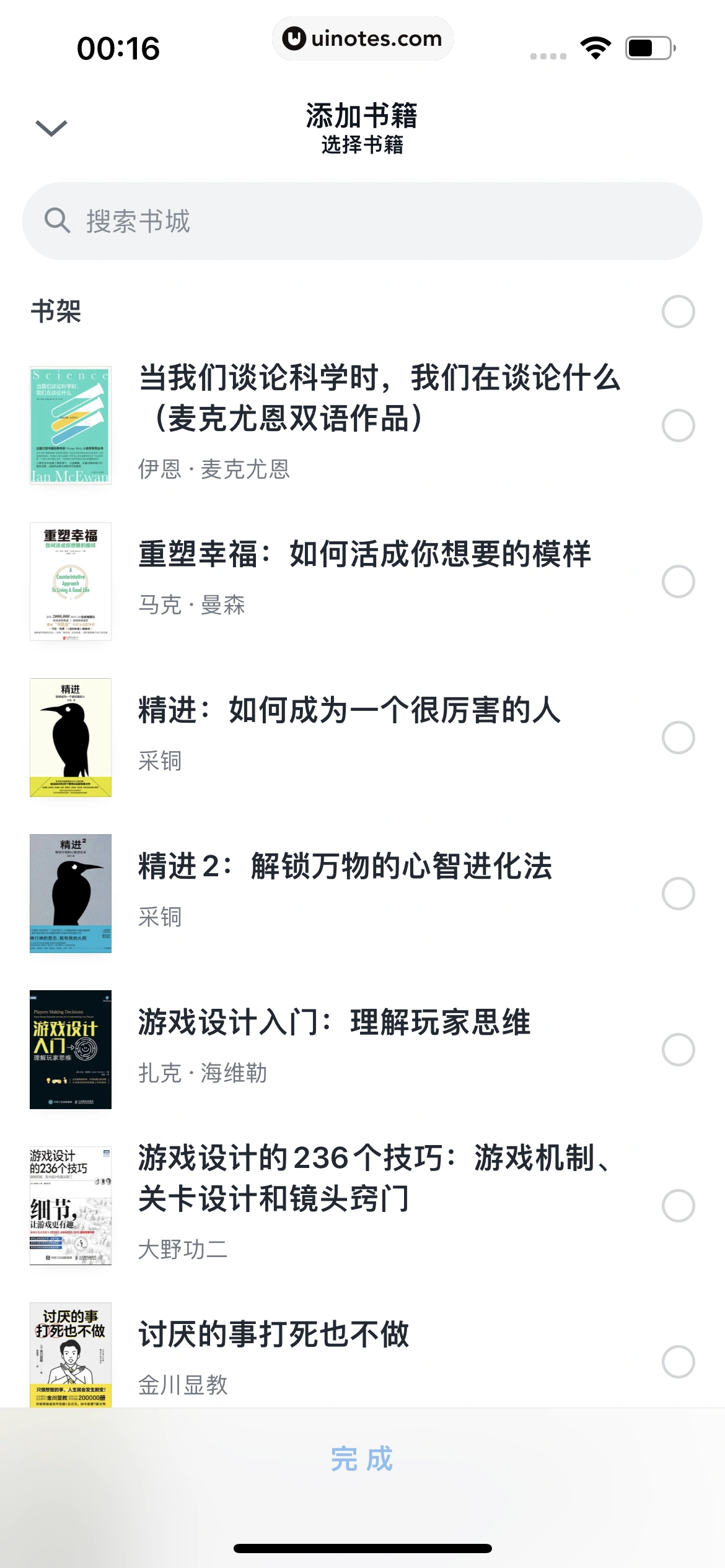Select 精进：如何成为一个很厉害的人
Image resolution: width=725 pixels, height=1568 pixels.
(679, 736)
